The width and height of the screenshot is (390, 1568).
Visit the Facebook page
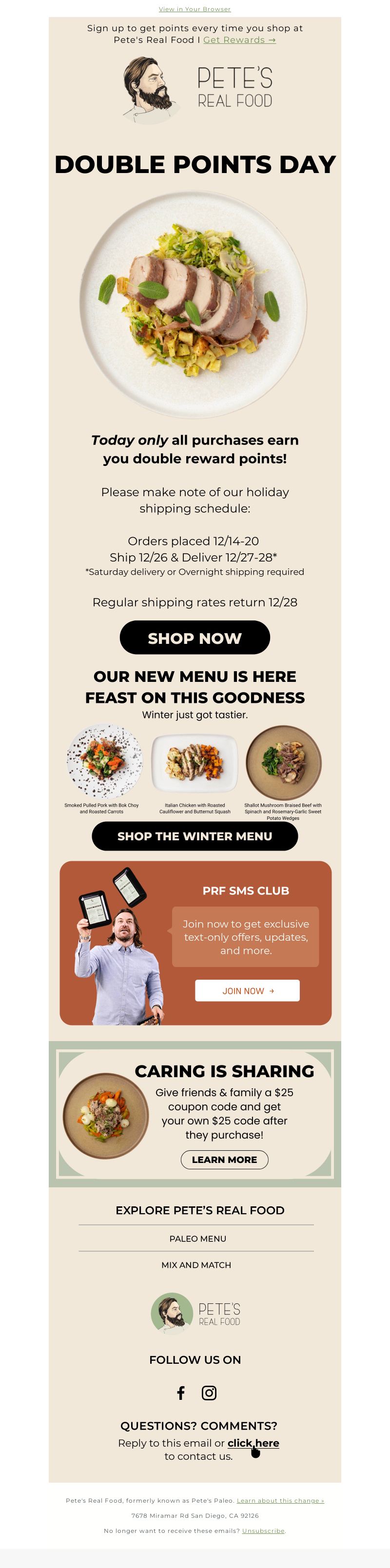(x=181, y=1394)
